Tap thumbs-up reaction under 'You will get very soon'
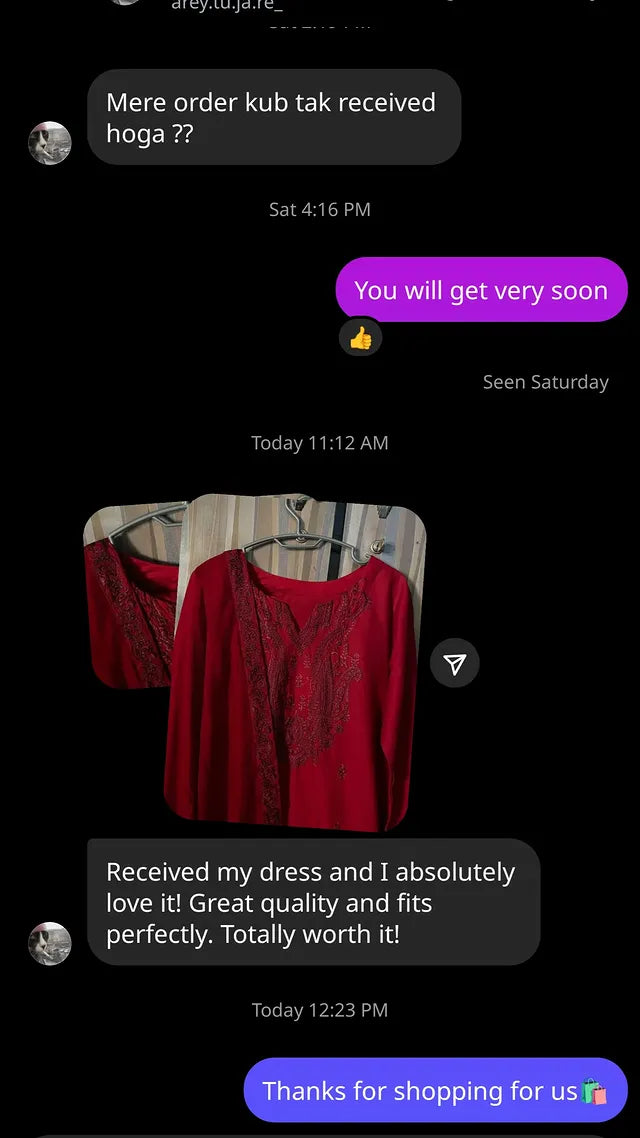Screen dimensions: 640x1138 point(361,337)
